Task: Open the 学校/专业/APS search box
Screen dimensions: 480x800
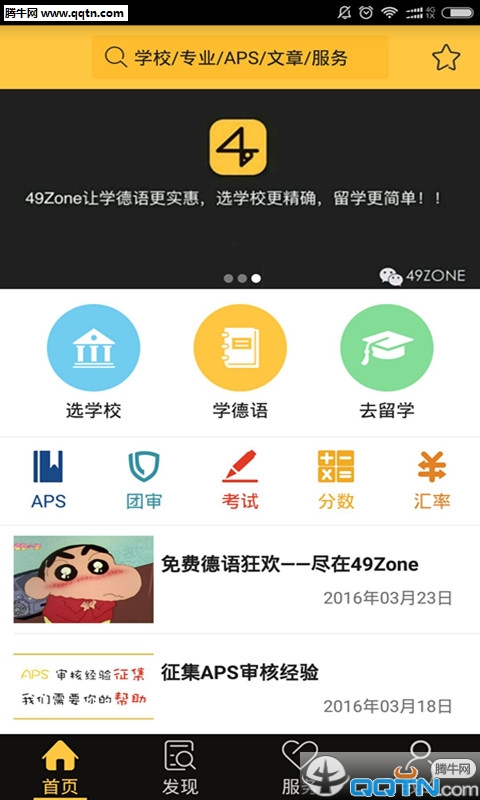Action: point(240,57)
